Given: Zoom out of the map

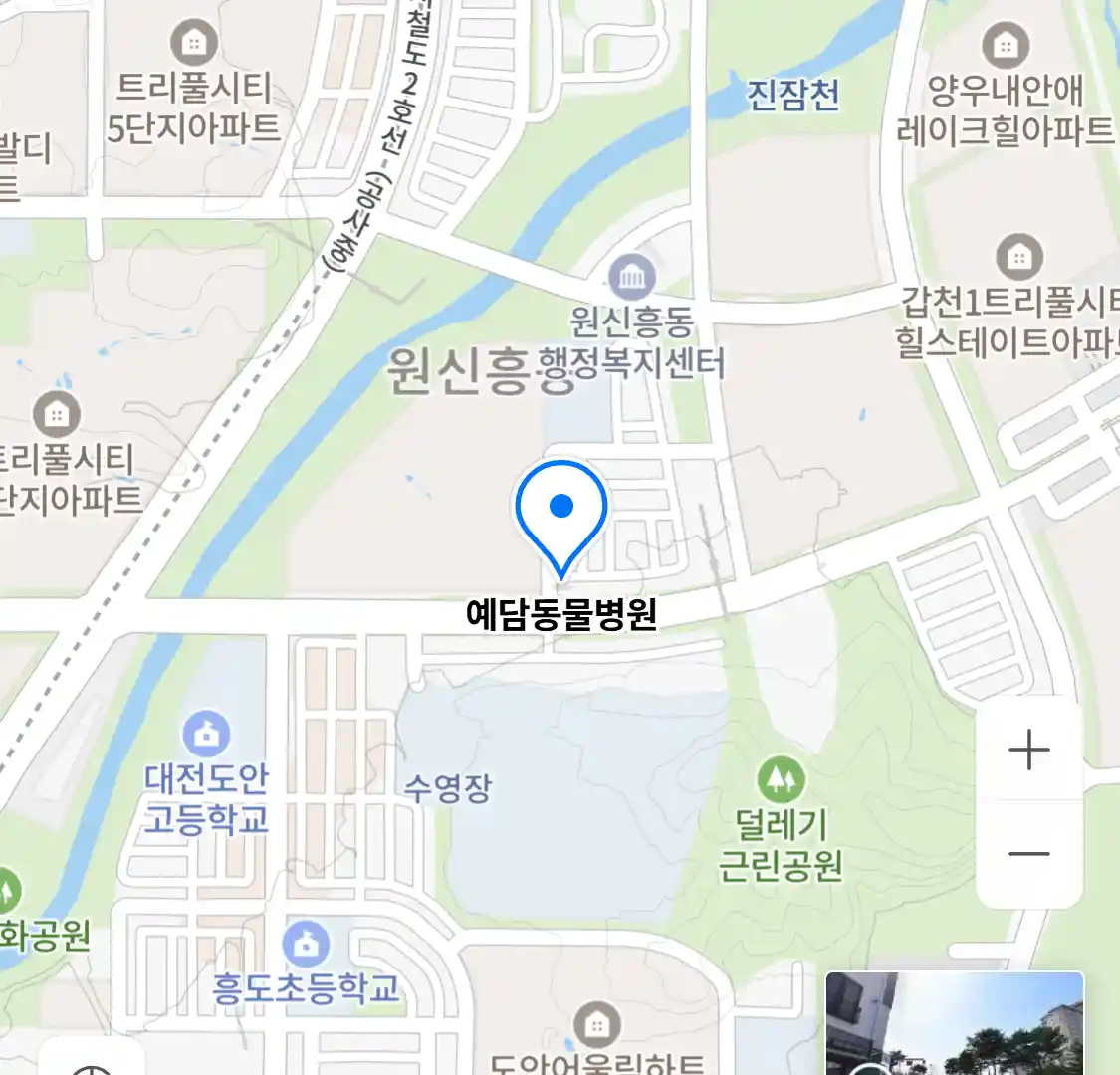Looking at the screenshot, I should 1029,853.
